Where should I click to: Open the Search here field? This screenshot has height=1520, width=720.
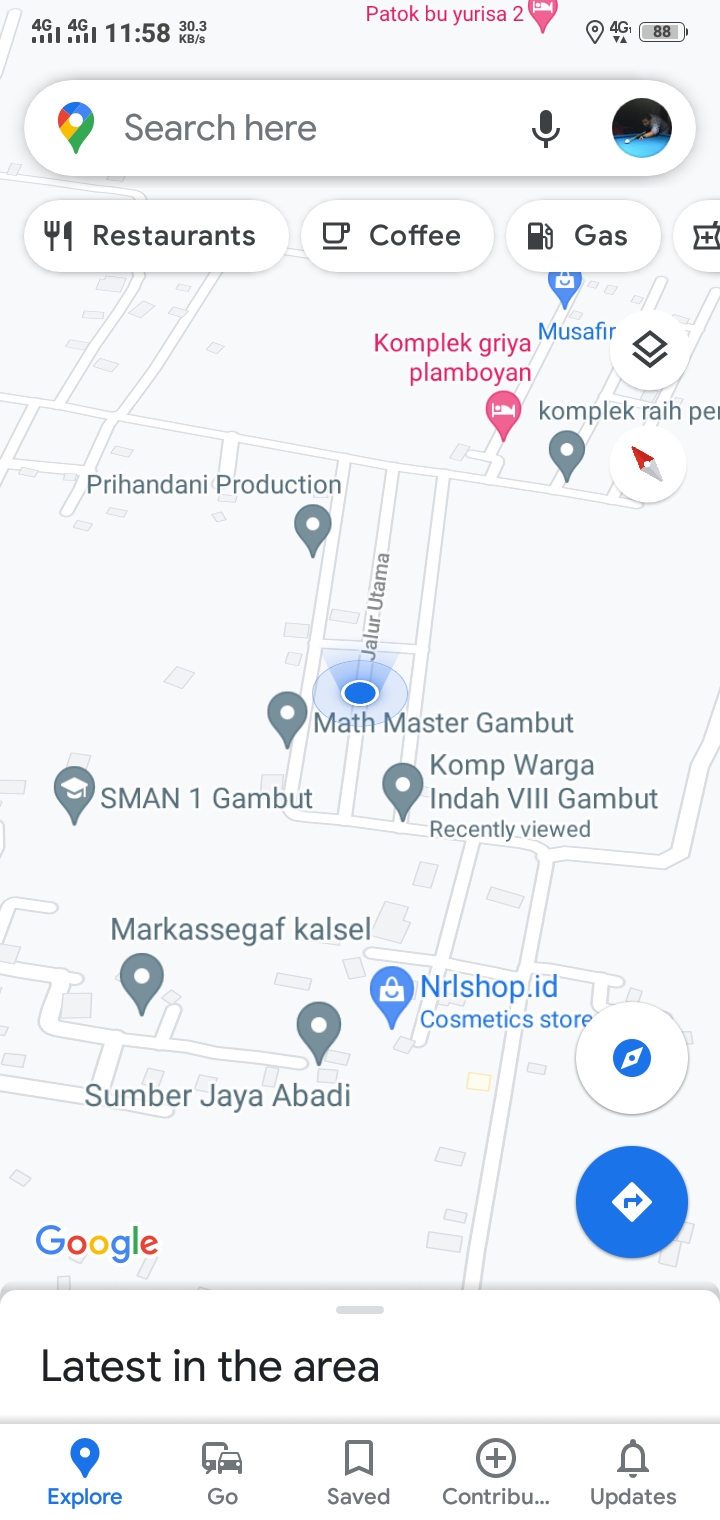coord(300,128)
